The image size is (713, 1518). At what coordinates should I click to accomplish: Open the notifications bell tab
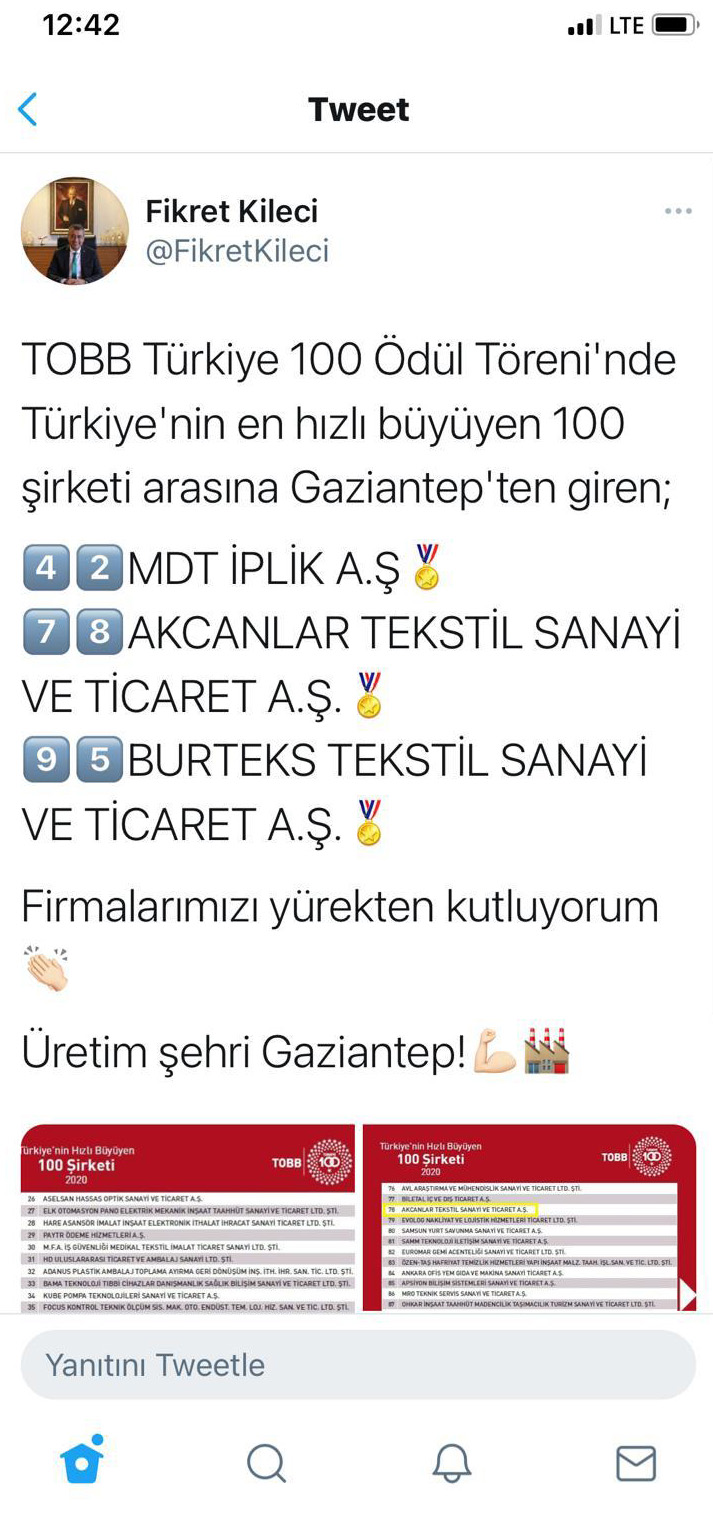point(451,1463)
